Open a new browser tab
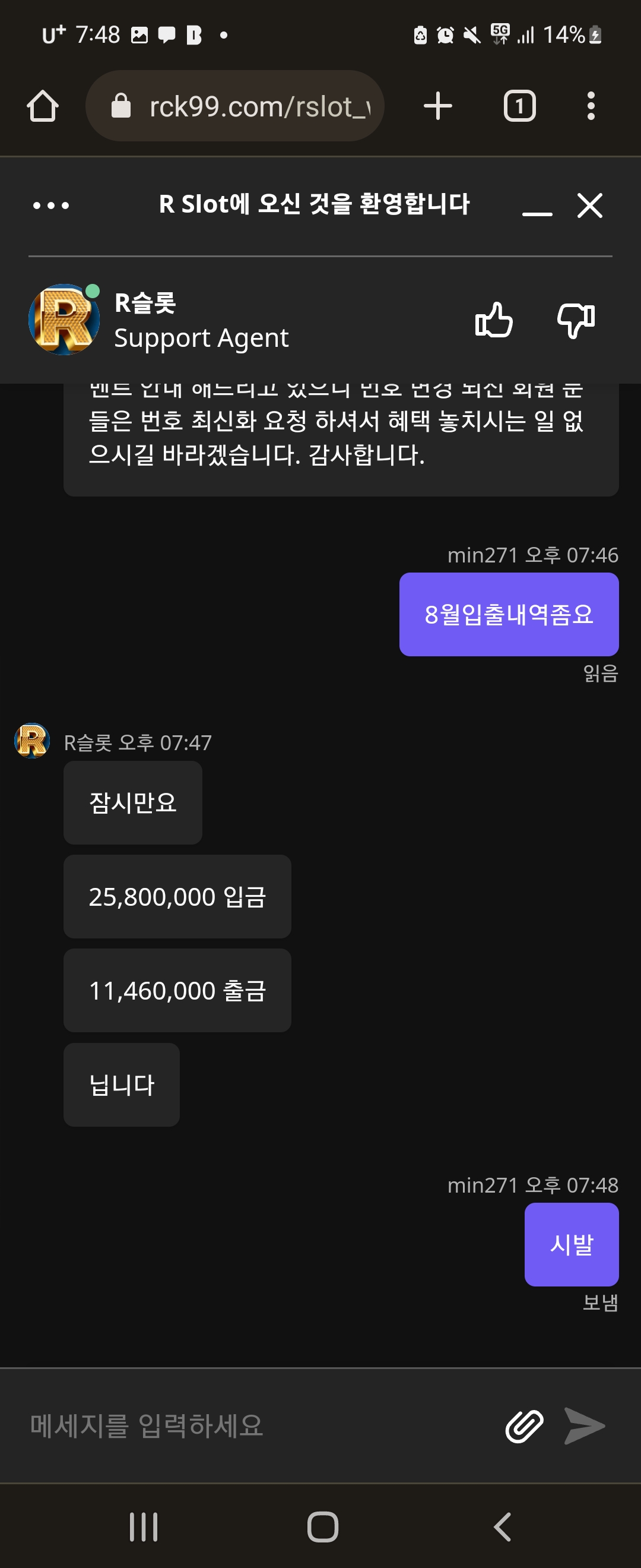This screenshot has height=1568, width=641. click(438, 106)
